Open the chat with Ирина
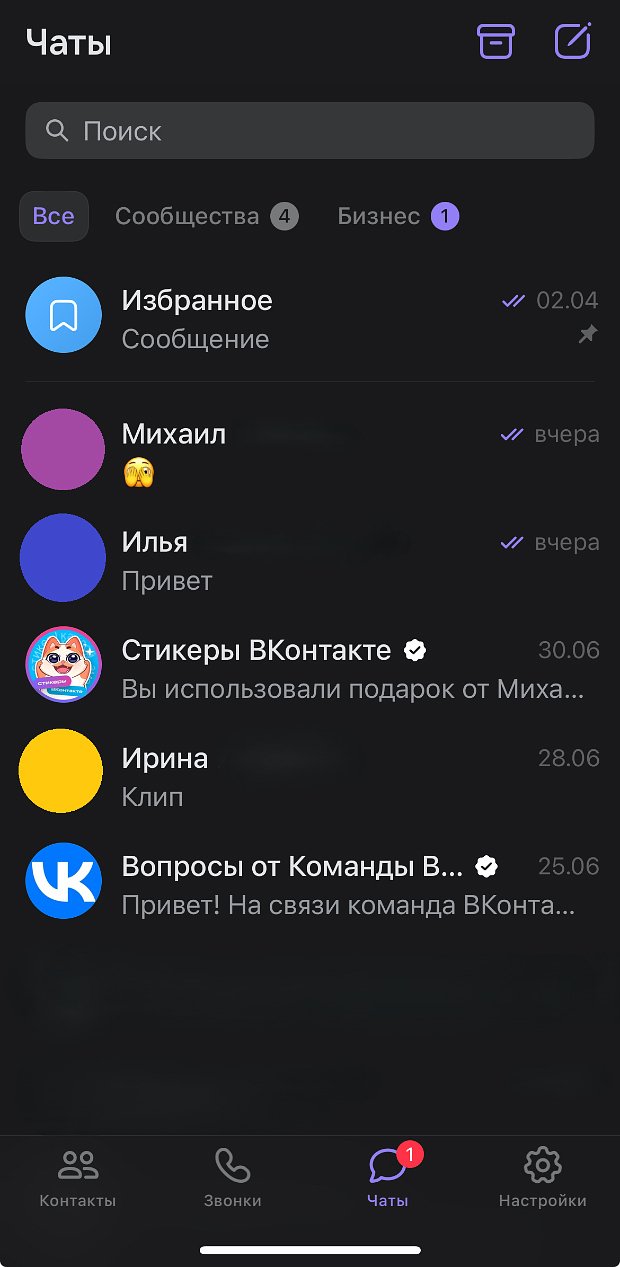This screenshot has height=1267, width=620. point(310,775)
